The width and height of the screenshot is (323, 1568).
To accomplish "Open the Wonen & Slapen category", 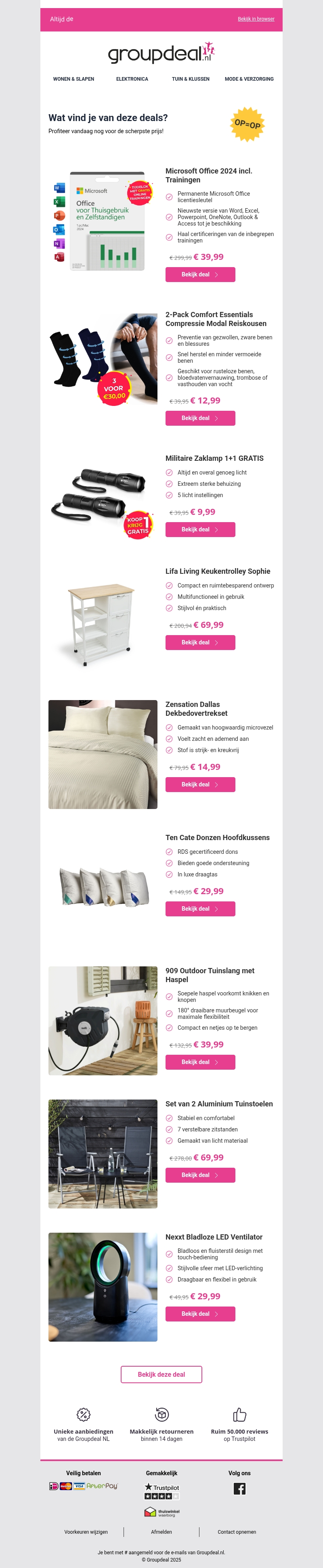I will pos(73,79).
